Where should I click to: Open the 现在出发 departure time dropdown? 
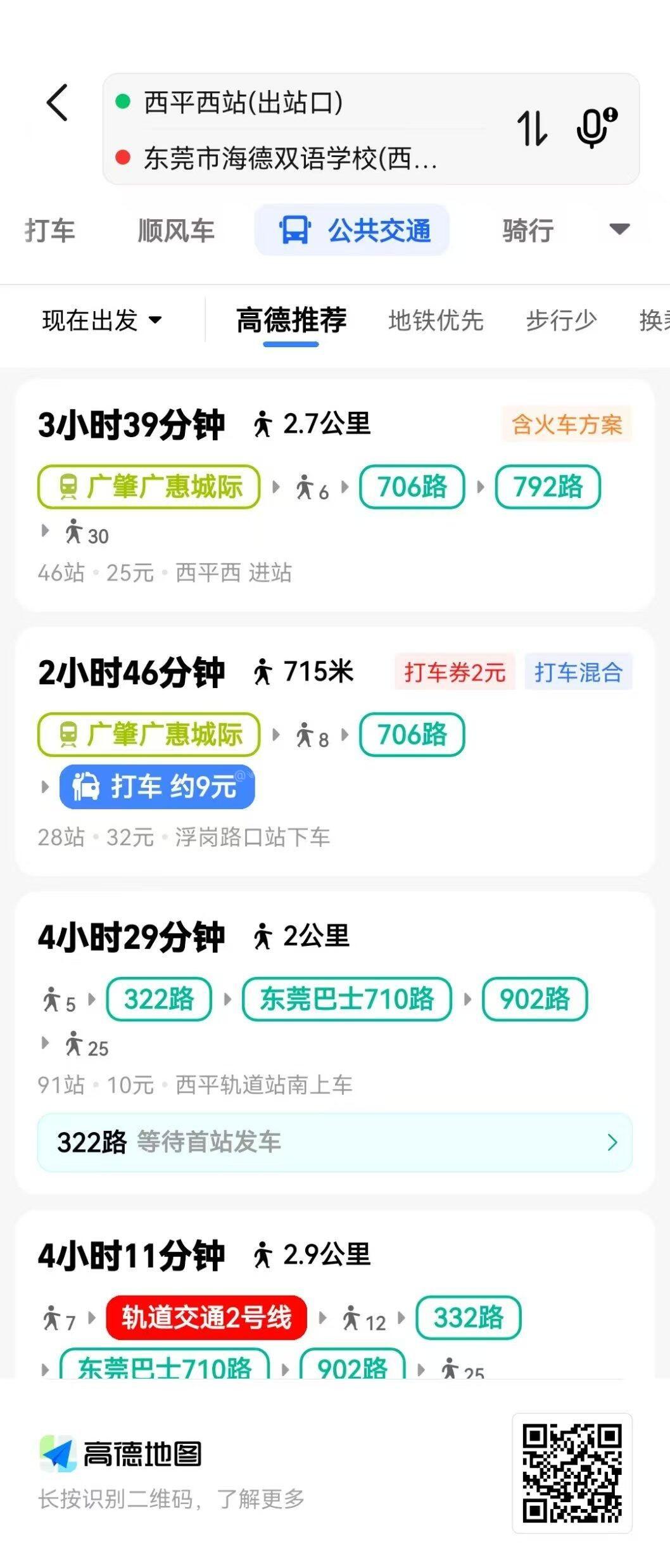click(102, 321)
